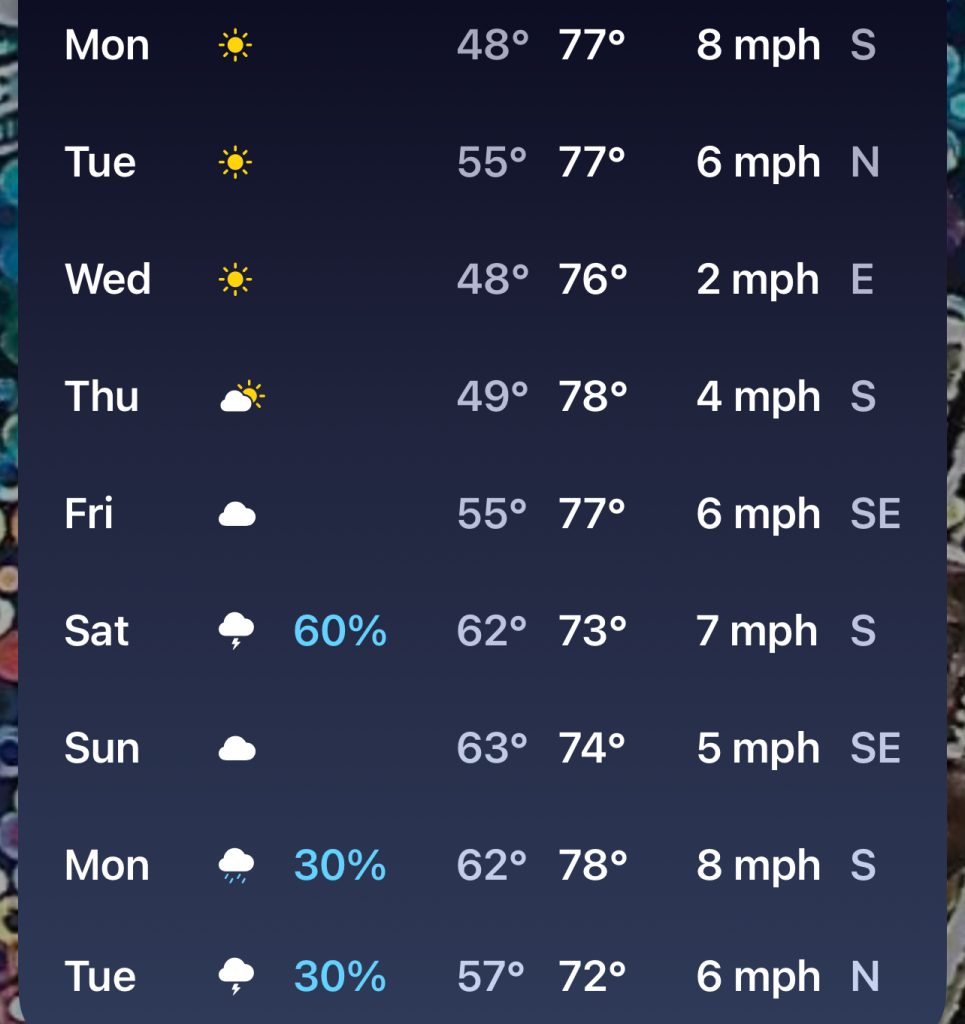The height and width of the screenshot is (1024, 965).
Task: Open the Fri cloudy forecast row
Action: click(x=480, y=514)
